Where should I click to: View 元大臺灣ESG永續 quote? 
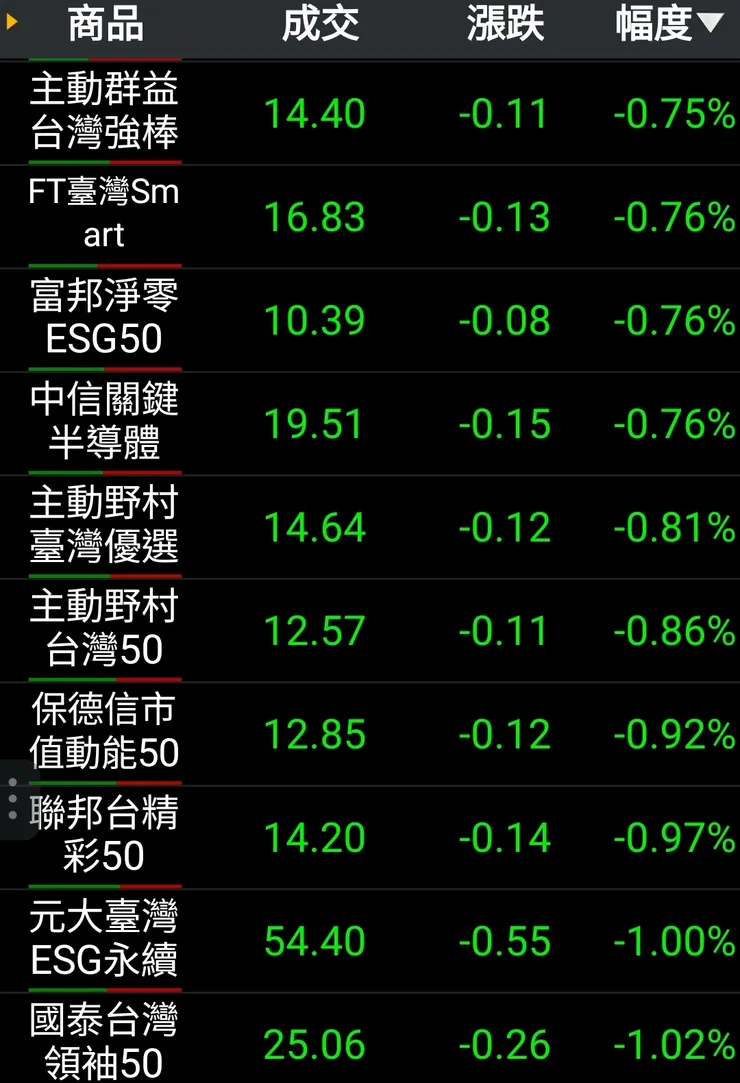tap(105, 941)
